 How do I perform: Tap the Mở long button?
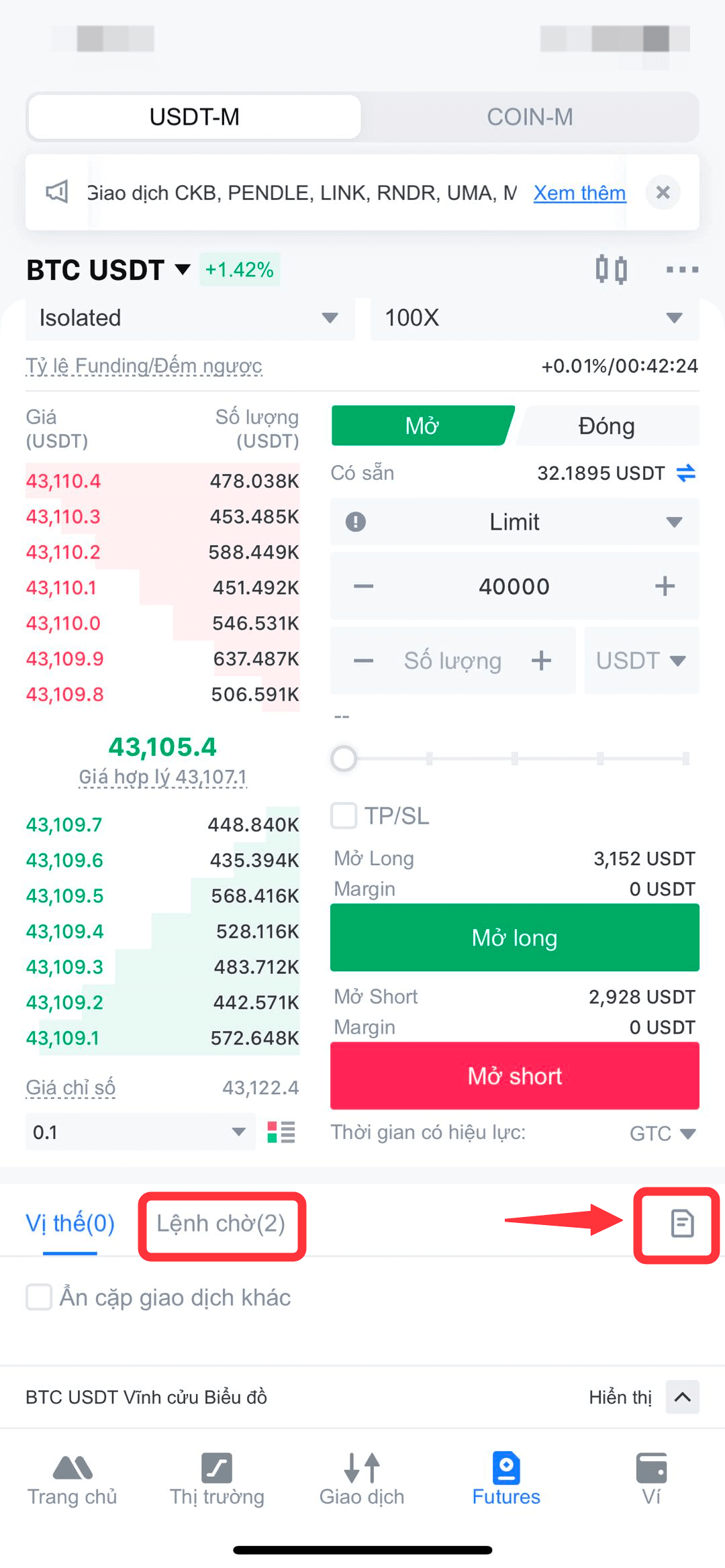point(514,938)
